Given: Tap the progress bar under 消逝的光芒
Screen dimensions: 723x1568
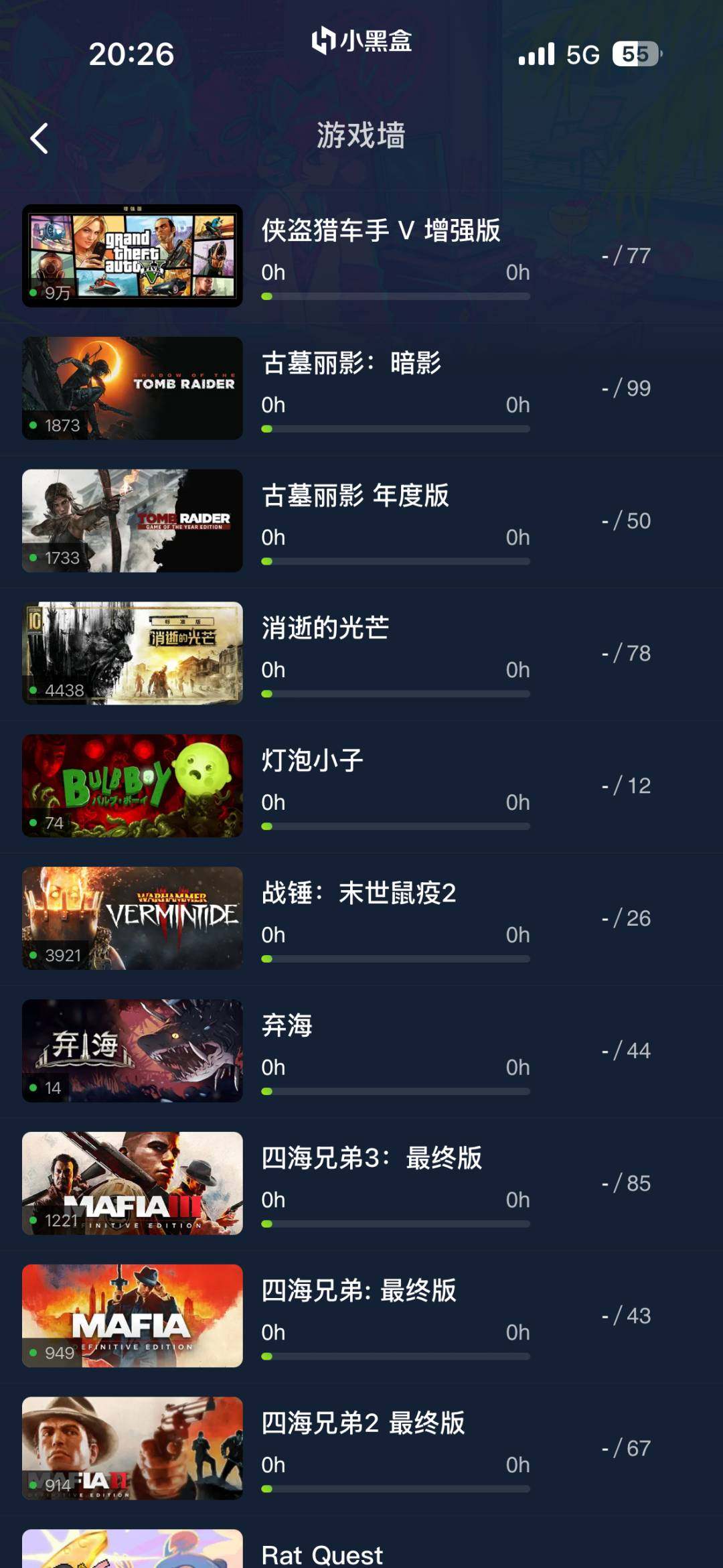Looking at the screenshot, I should [396, 694].
